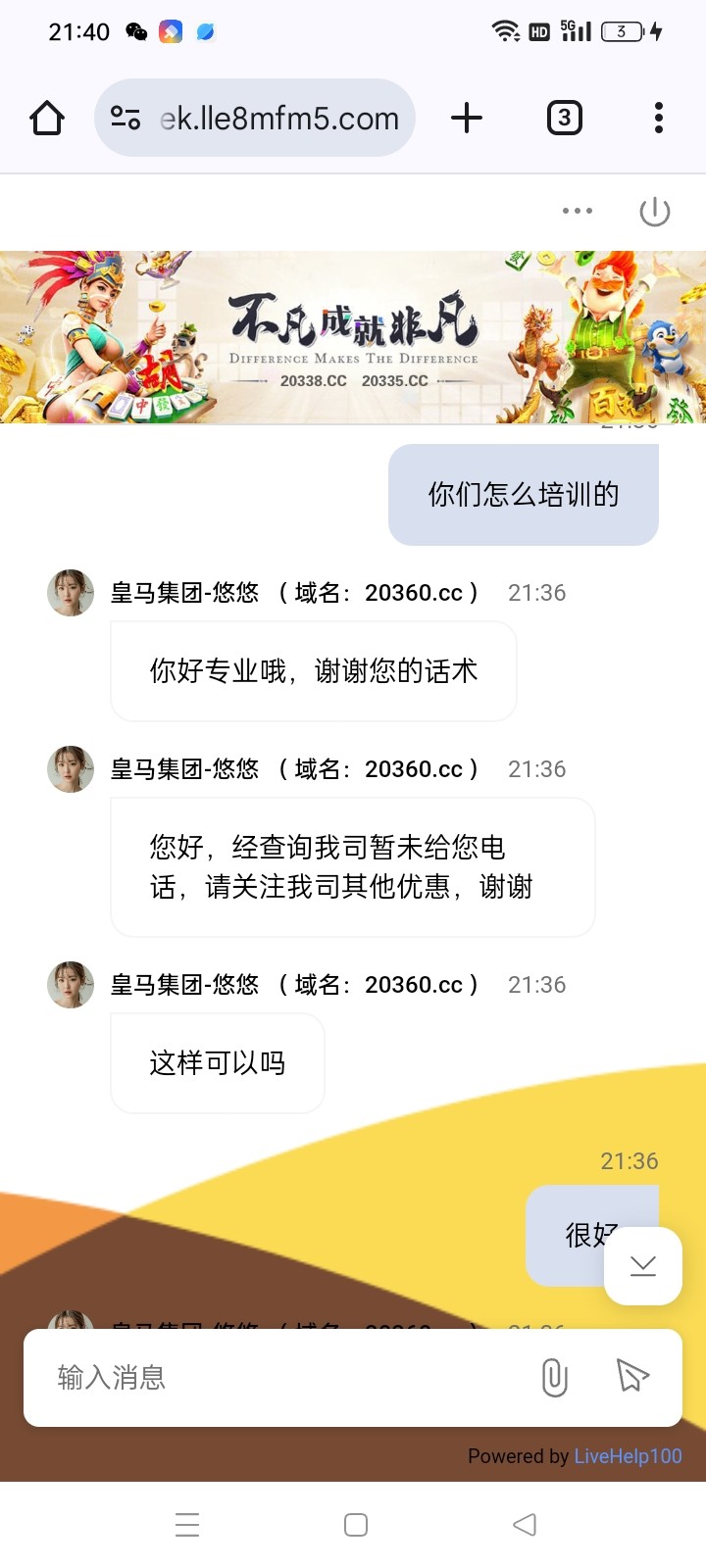
Task: Go back using the system navigation bar
Action: click(x=525, y=1525)
